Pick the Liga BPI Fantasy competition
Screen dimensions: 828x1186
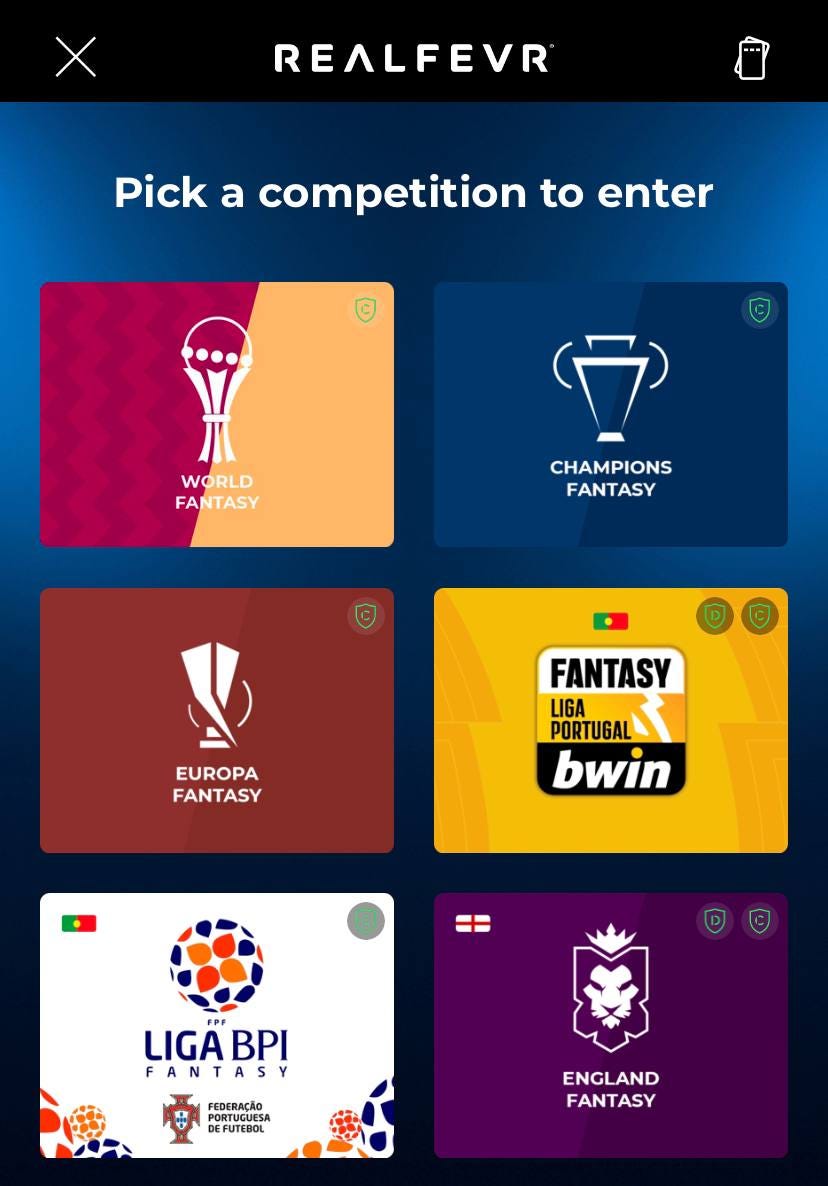pyautogui.click(x=217, y=1025)
